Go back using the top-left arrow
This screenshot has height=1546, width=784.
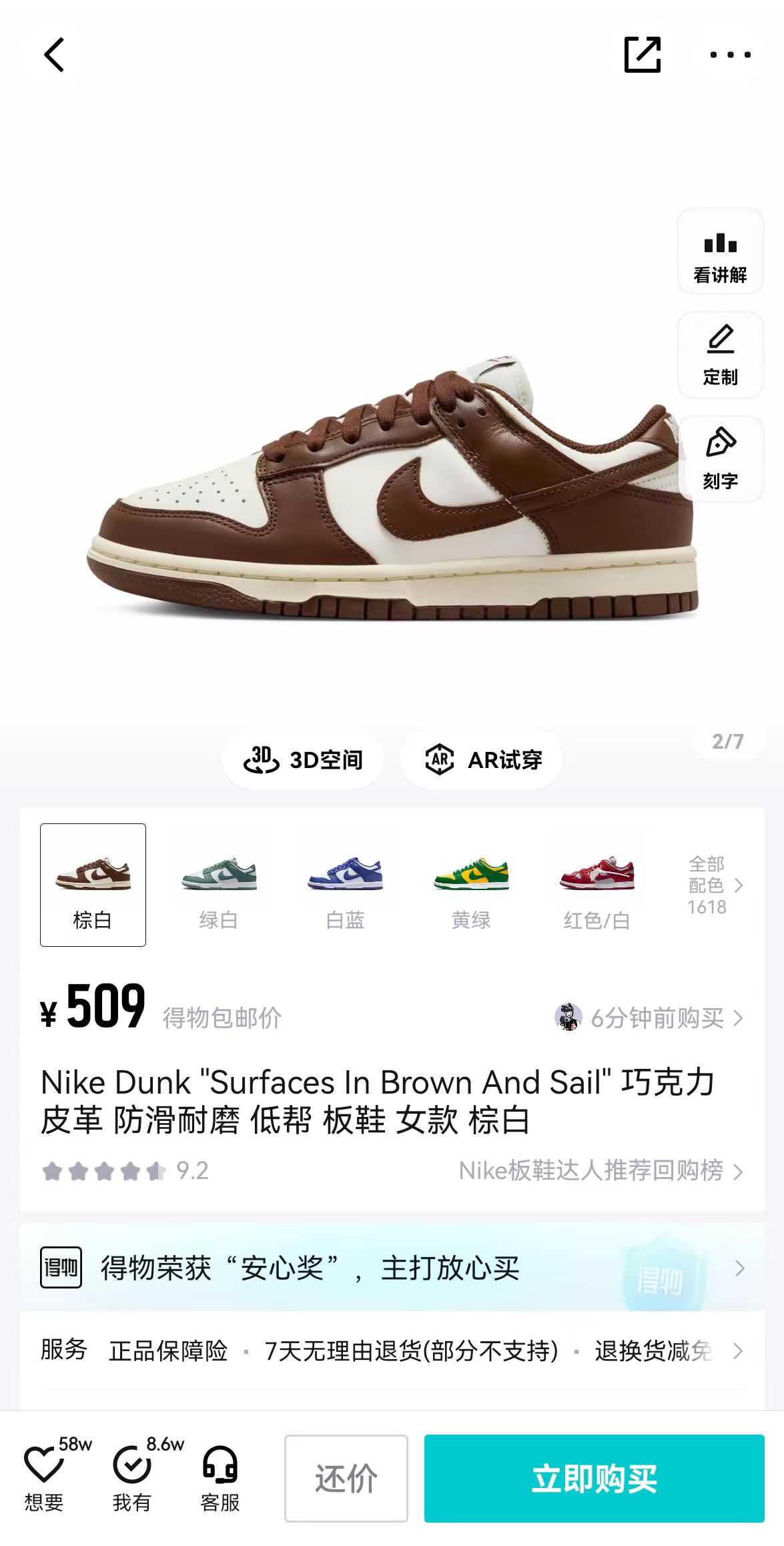coord(54,55)
